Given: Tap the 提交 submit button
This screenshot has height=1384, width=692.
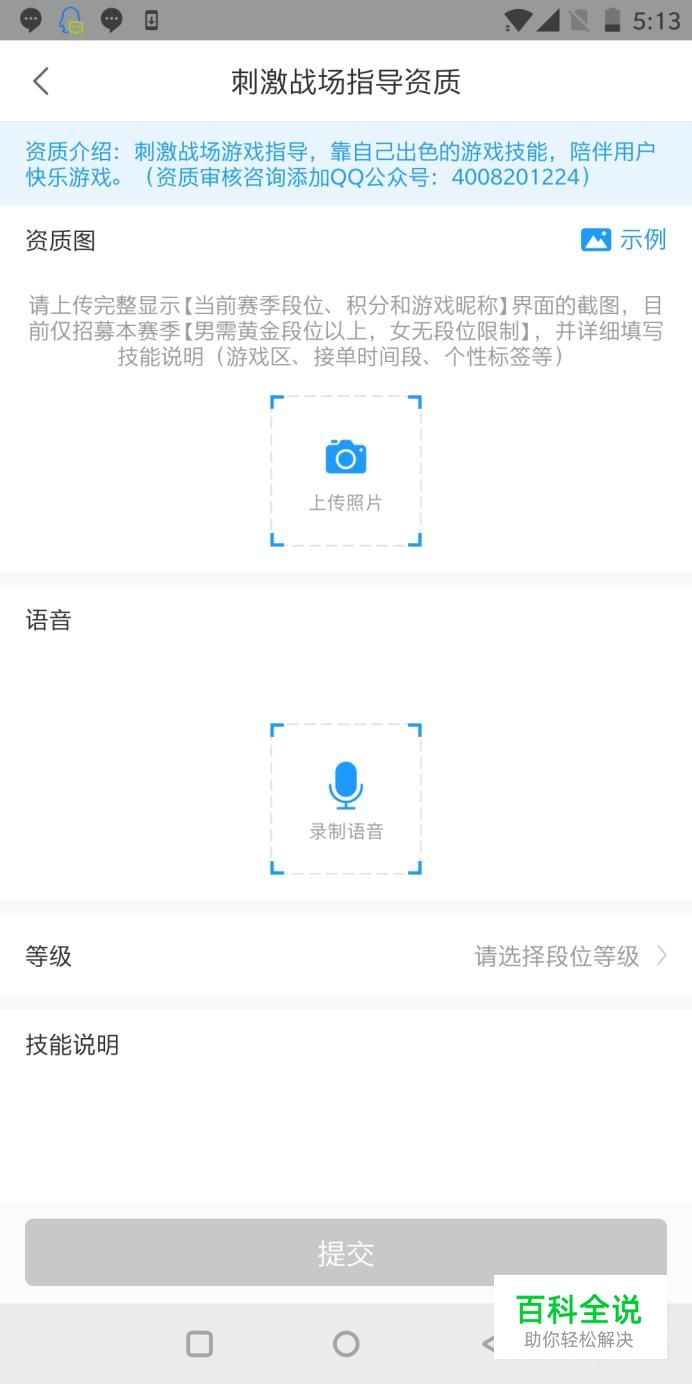Looking at the screenshot, I should tap(346, 1252).
